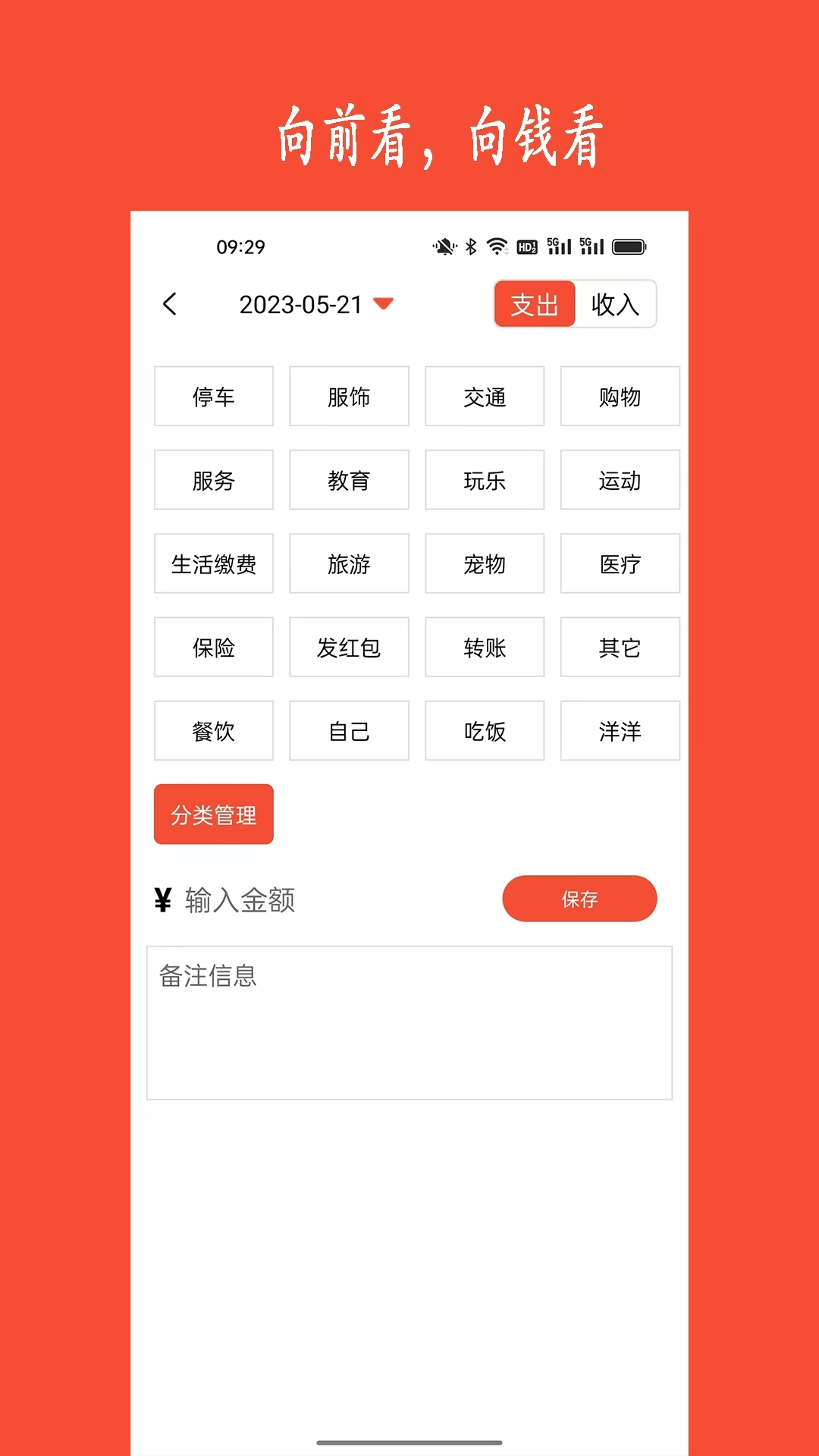Open the date picker via the dropdown arrow
The image size is (819, 1456).
click(x=382, y=303)
